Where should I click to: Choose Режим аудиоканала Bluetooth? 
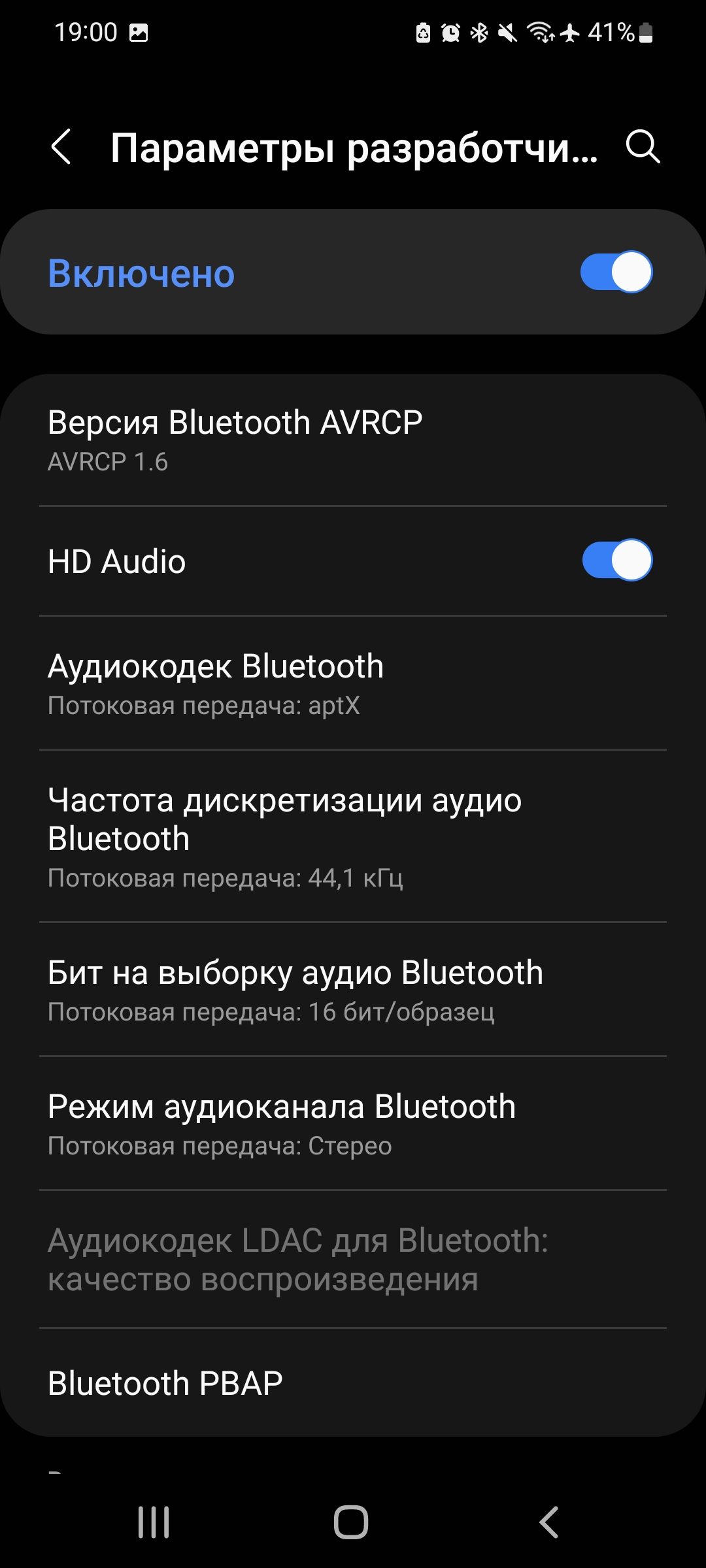(353, 1124)
